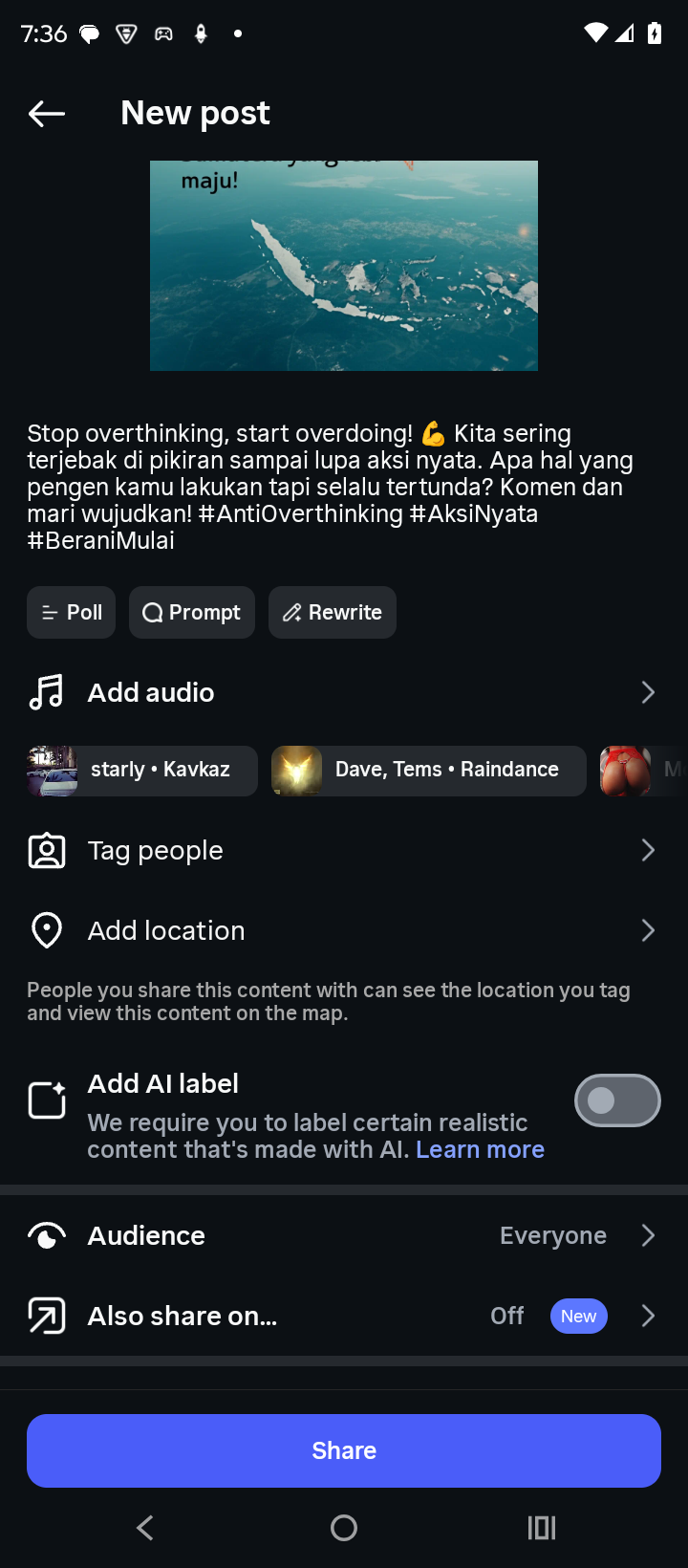Open the Learn more link about AI labels
Viewport: 688px width, 1568px height.
(480, 1149)
